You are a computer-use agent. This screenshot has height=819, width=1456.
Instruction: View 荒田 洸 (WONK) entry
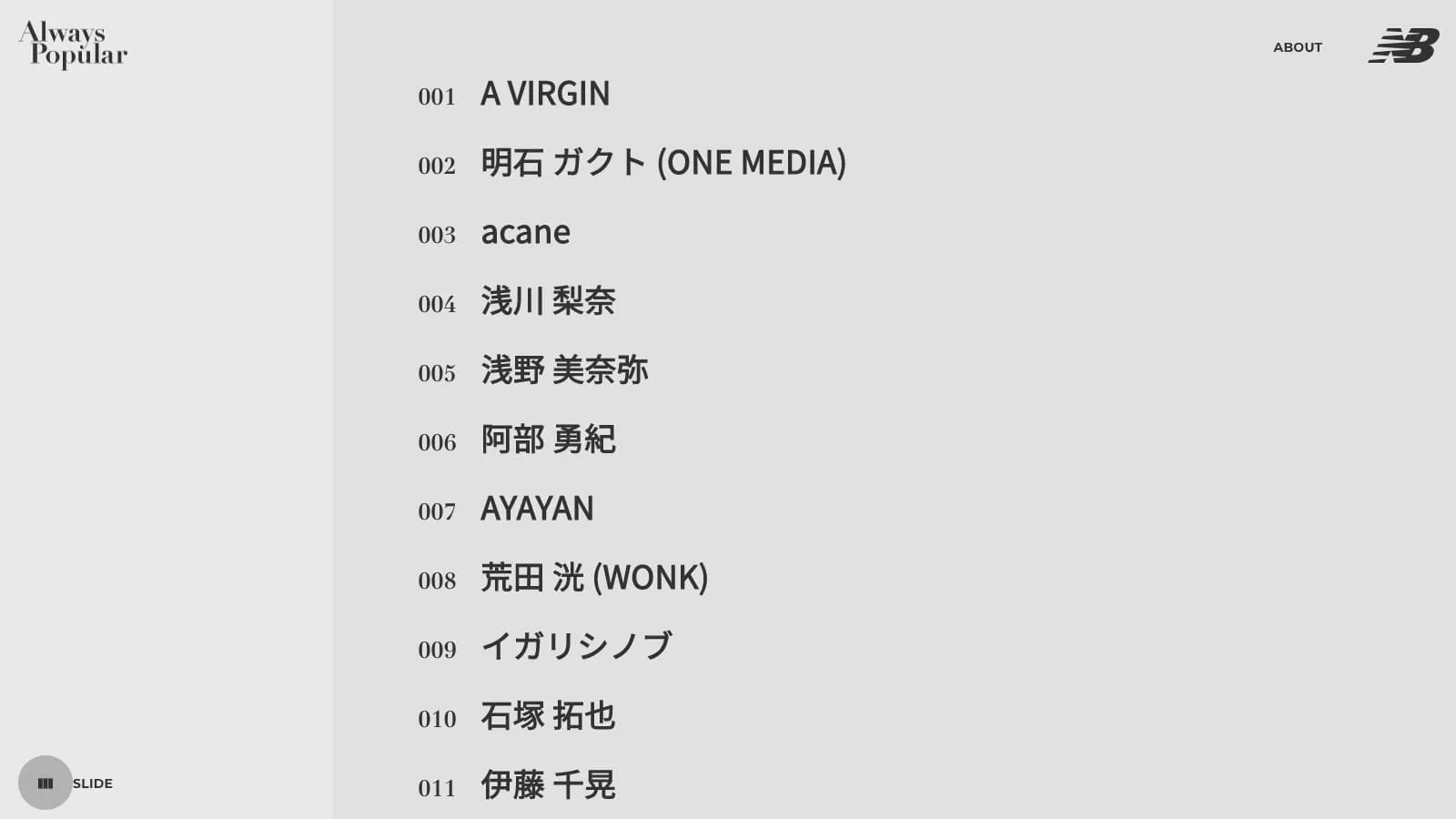click(x=593, y=578)
